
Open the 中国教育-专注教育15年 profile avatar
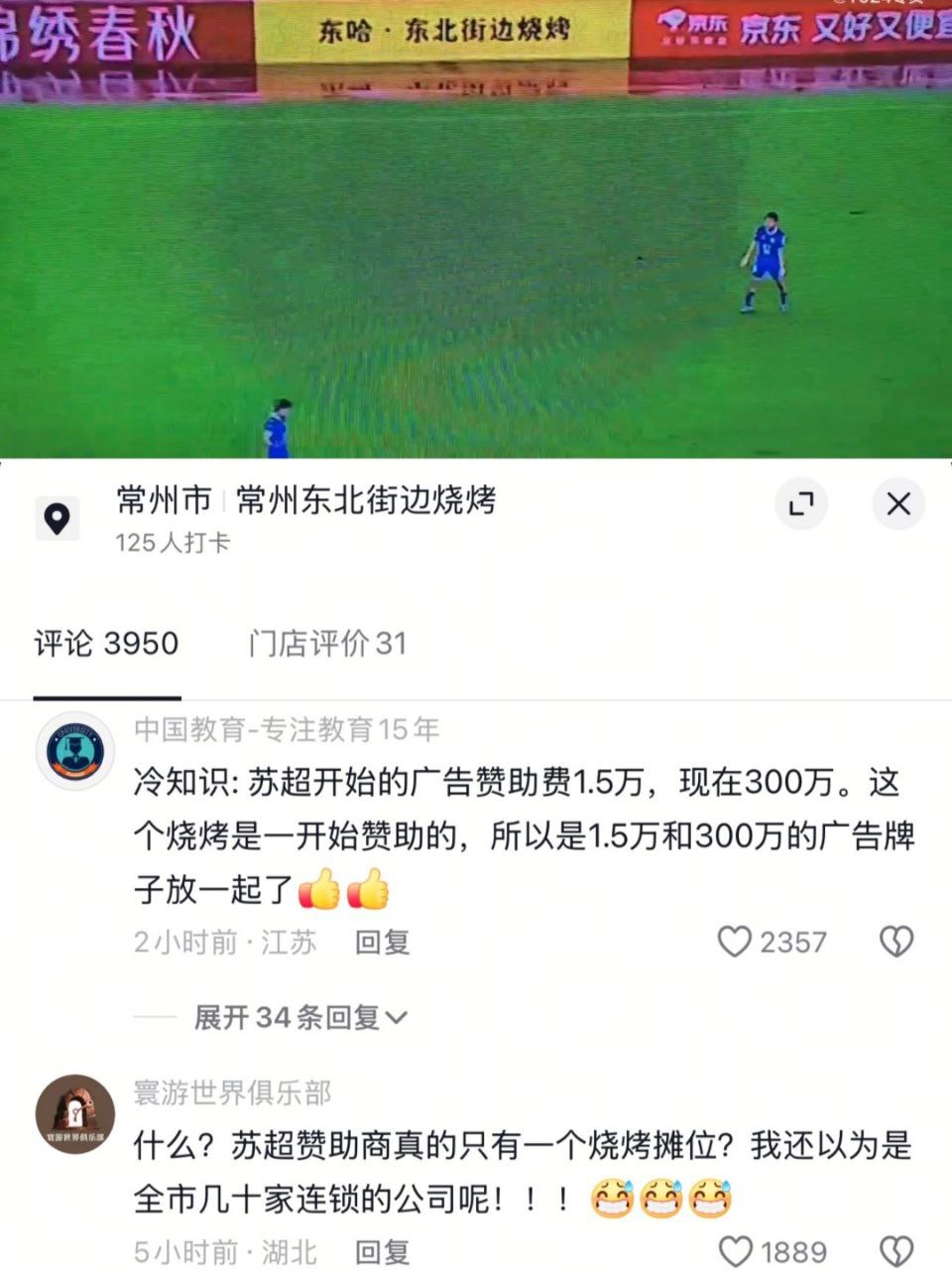point(75,751)
